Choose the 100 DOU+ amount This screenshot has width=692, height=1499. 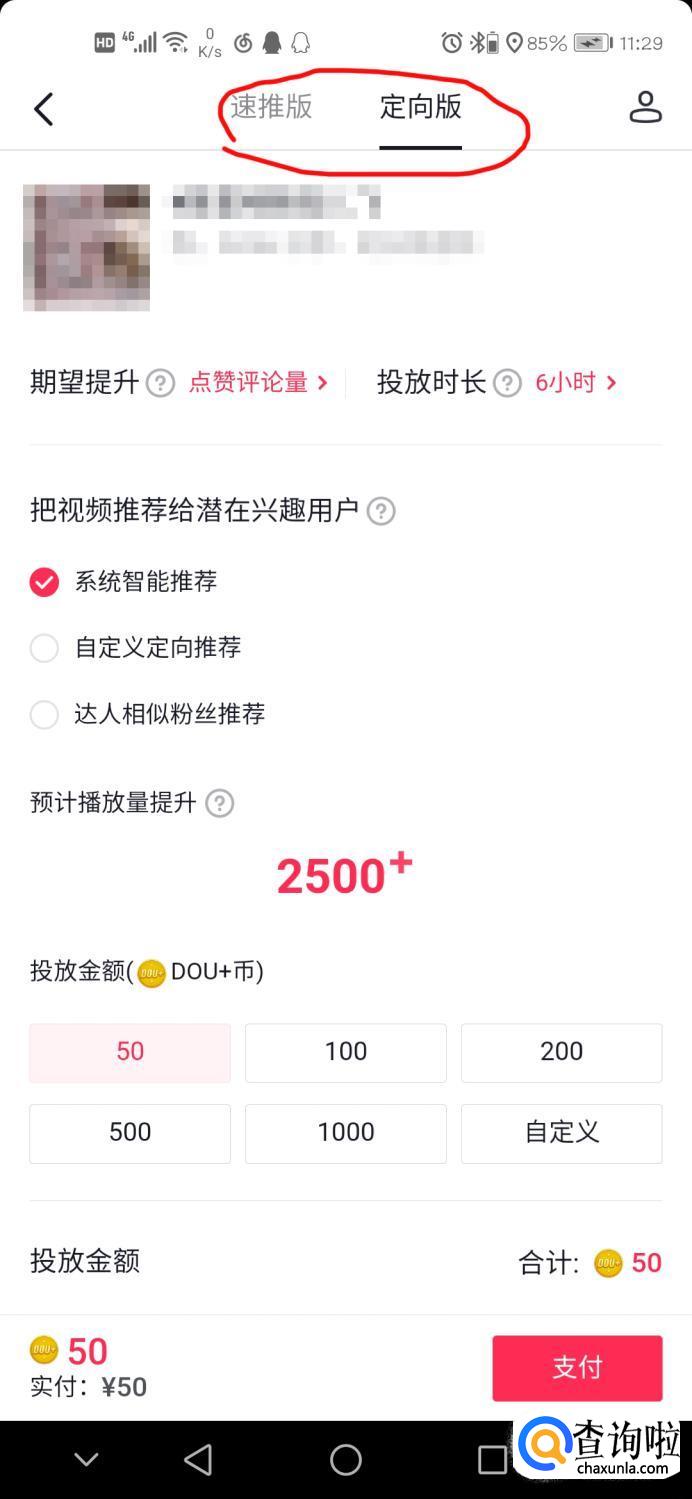(346, 1052)
